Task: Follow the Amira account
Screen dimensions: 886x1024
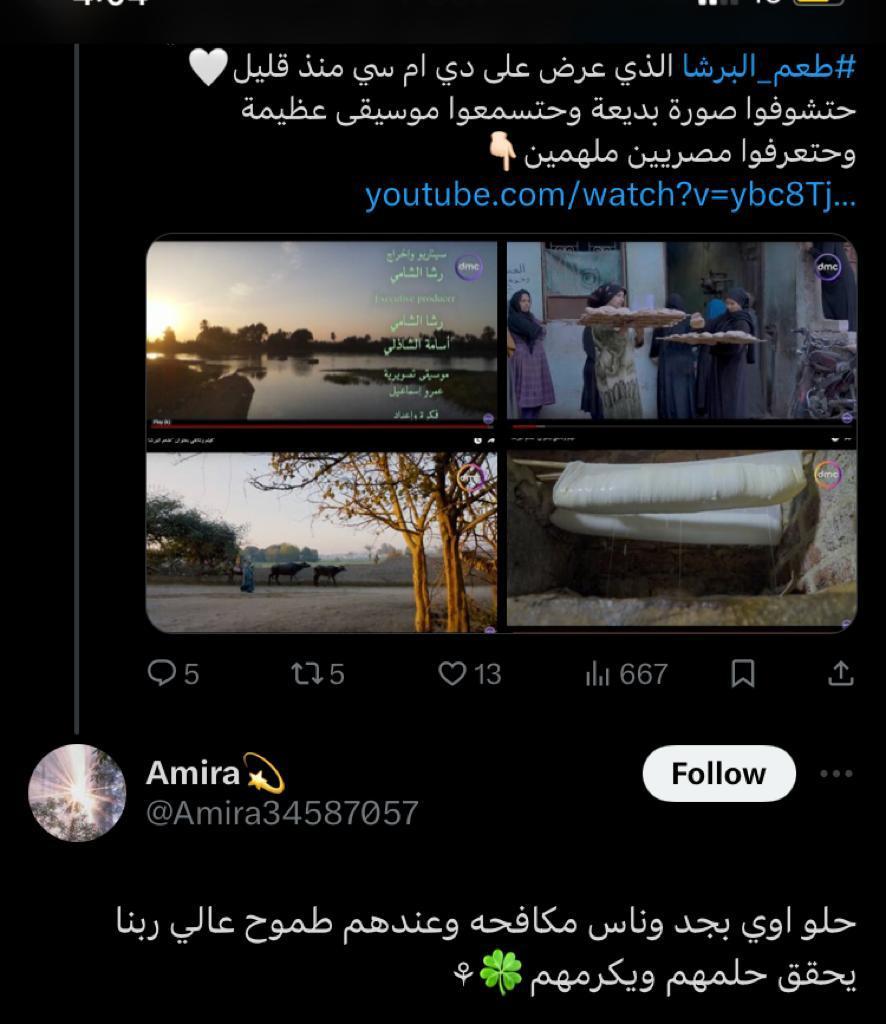Action: click(x=718, y=773)
